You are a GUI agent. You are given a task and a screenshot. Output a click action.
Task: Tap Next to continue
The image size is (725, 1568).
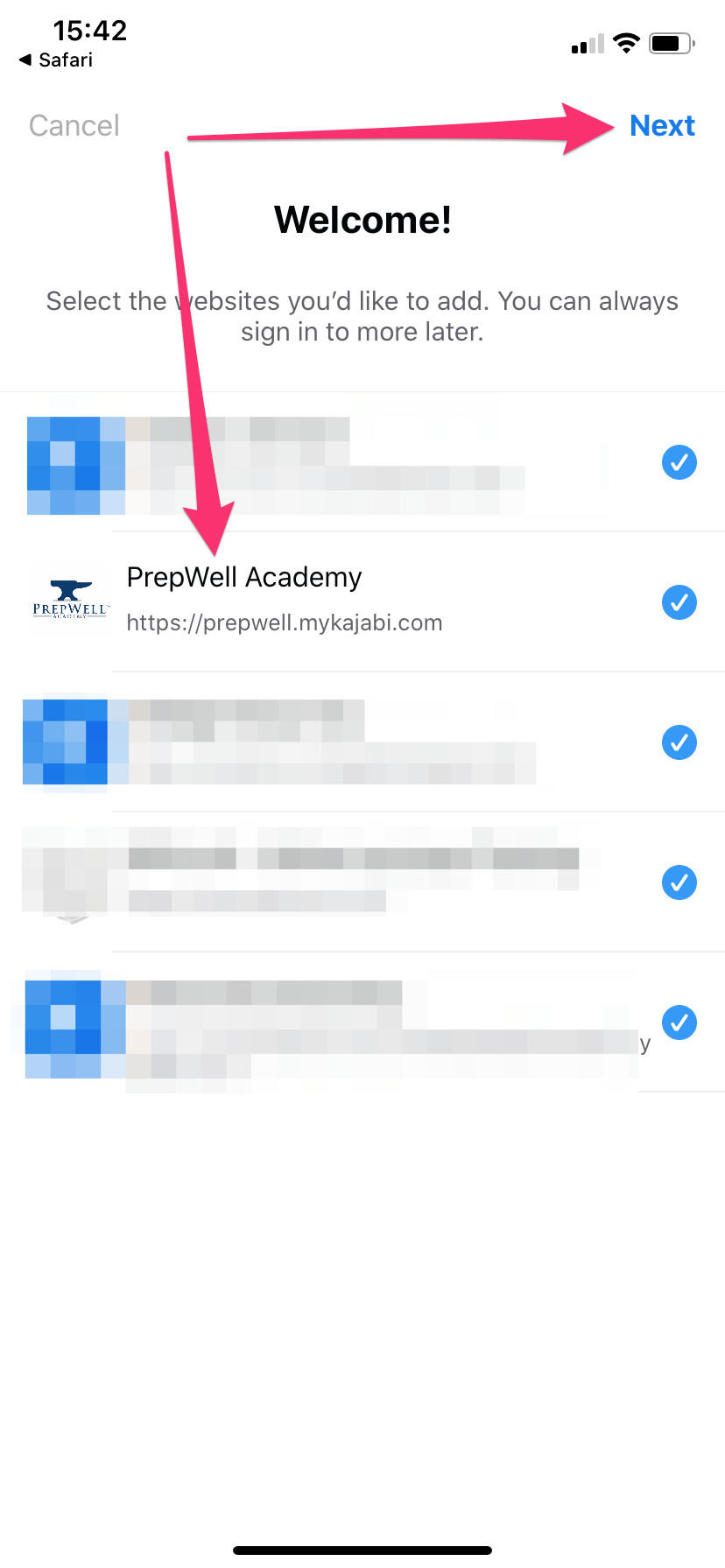click(x=662, y=126)
